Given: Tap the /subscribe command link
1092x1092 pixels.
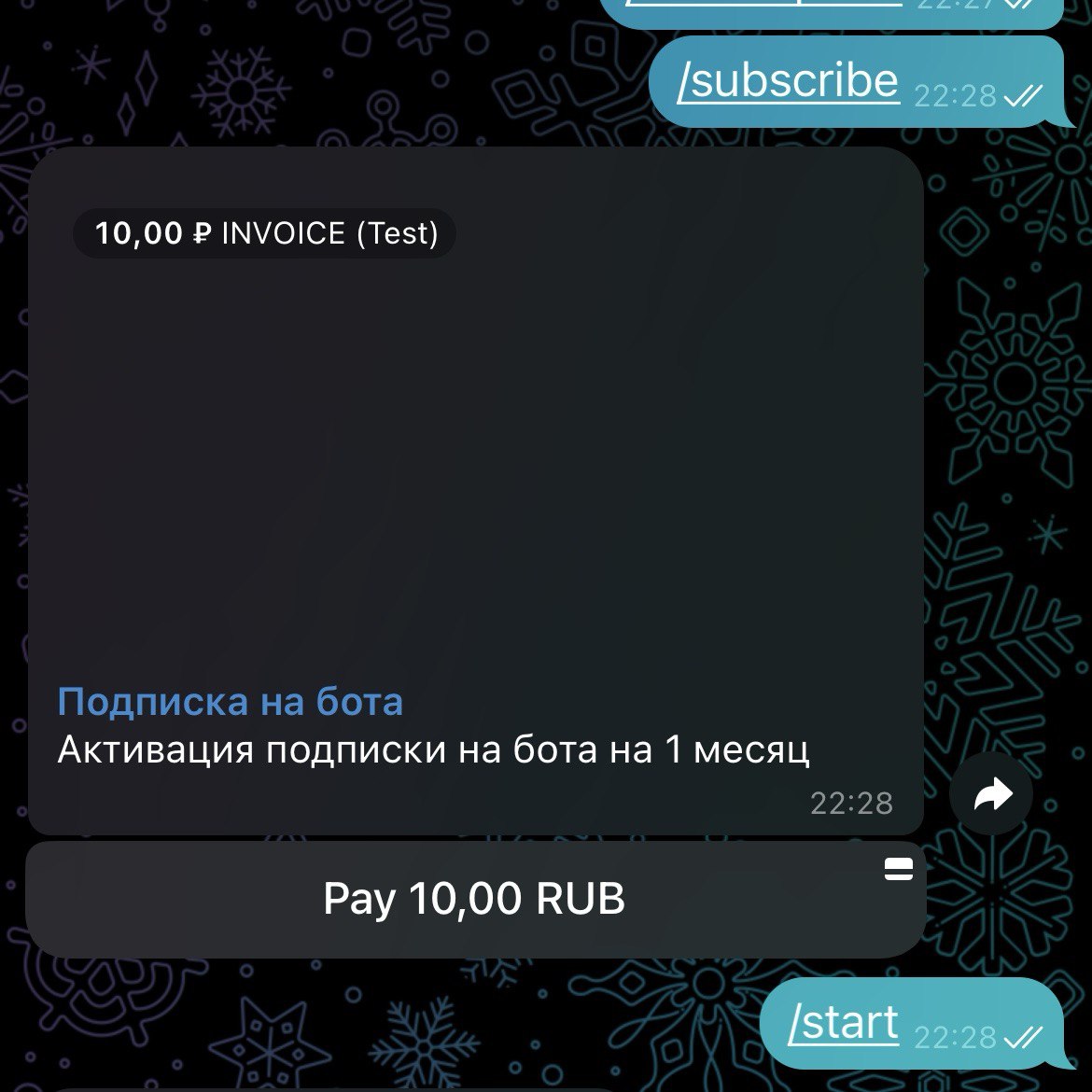Looking at the screenshot, I should point(787,82).
